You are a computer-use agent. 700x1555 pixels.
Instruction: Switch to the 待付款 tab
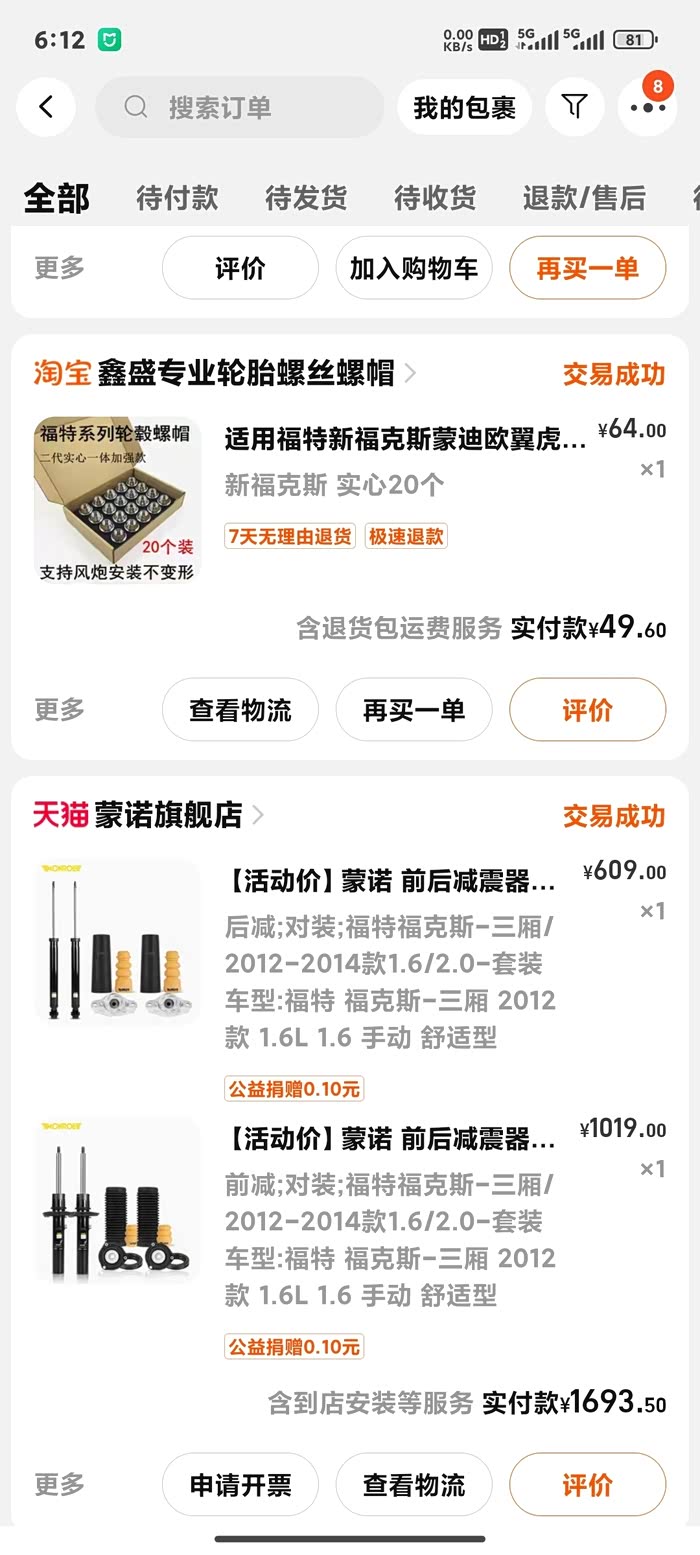[x=177, y=198]
